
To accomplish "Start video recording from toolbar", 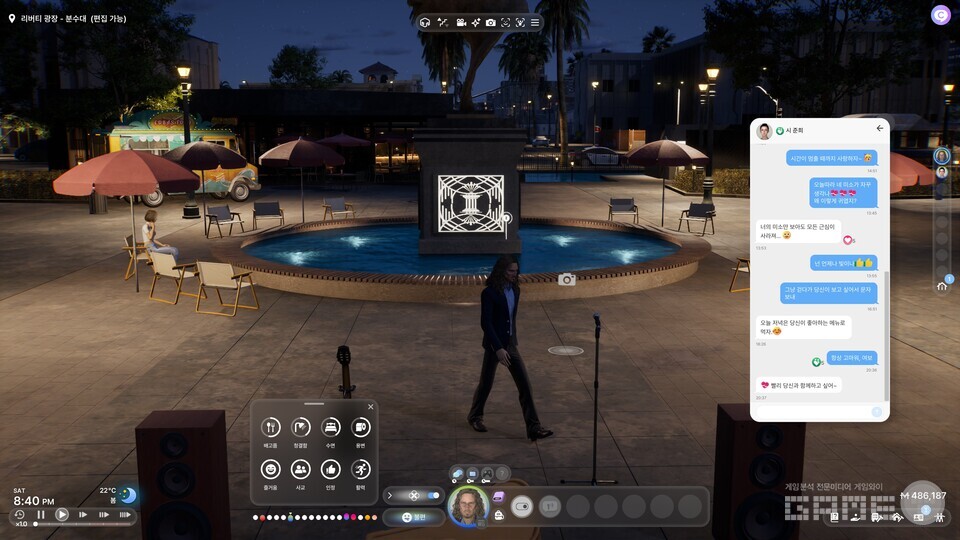I will [x=461, y=22].
